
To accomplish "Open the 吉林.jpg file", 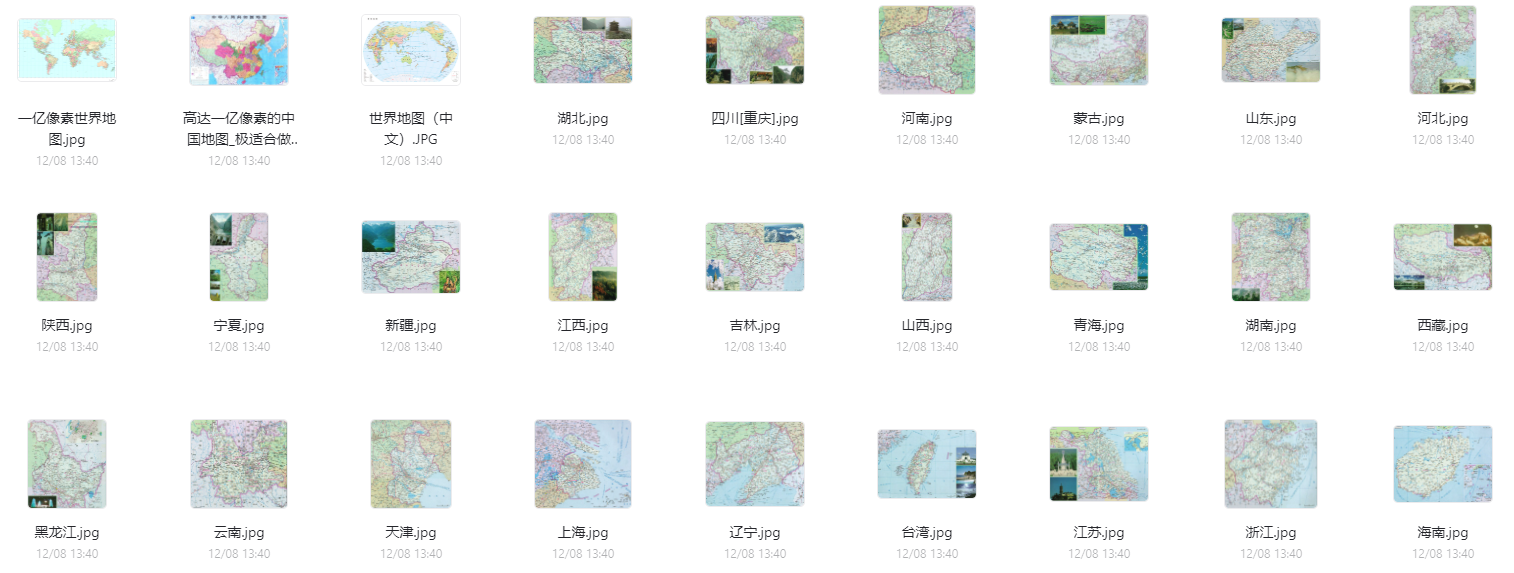I will [x=755, y=257].
